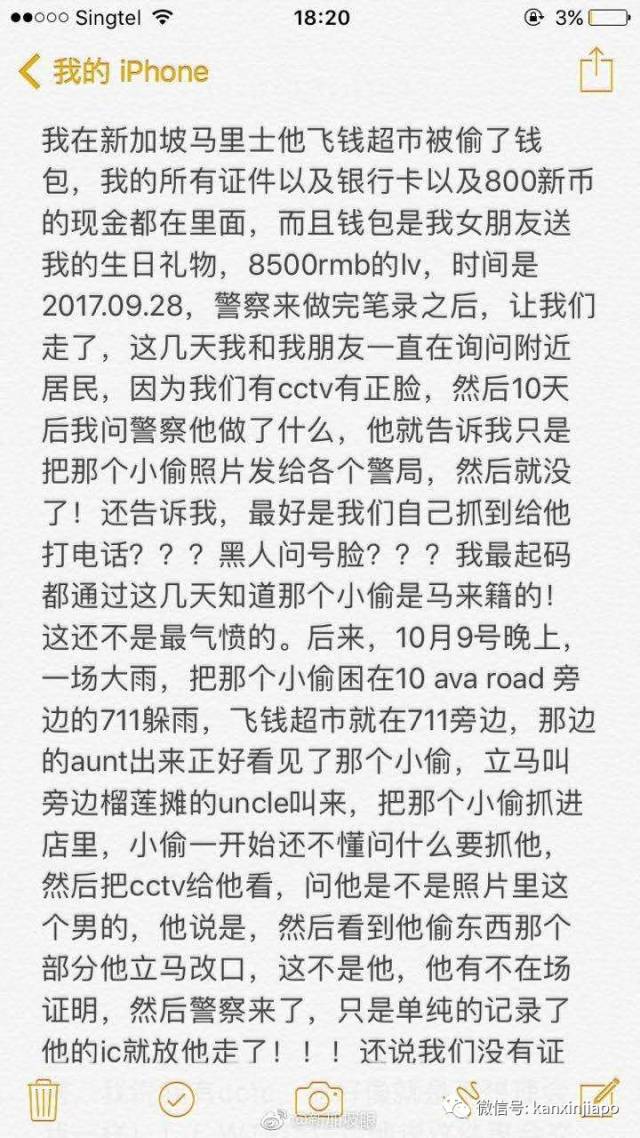Insert a photo with camera icon
The width and height of the screenshot is (640, 1138).
pyautogui.click(x=319, y=1100)
